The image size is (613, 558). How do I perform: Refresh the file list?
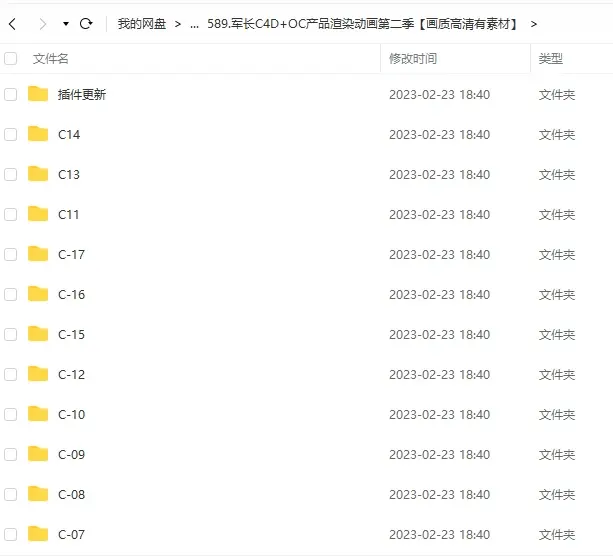point(86,23)
